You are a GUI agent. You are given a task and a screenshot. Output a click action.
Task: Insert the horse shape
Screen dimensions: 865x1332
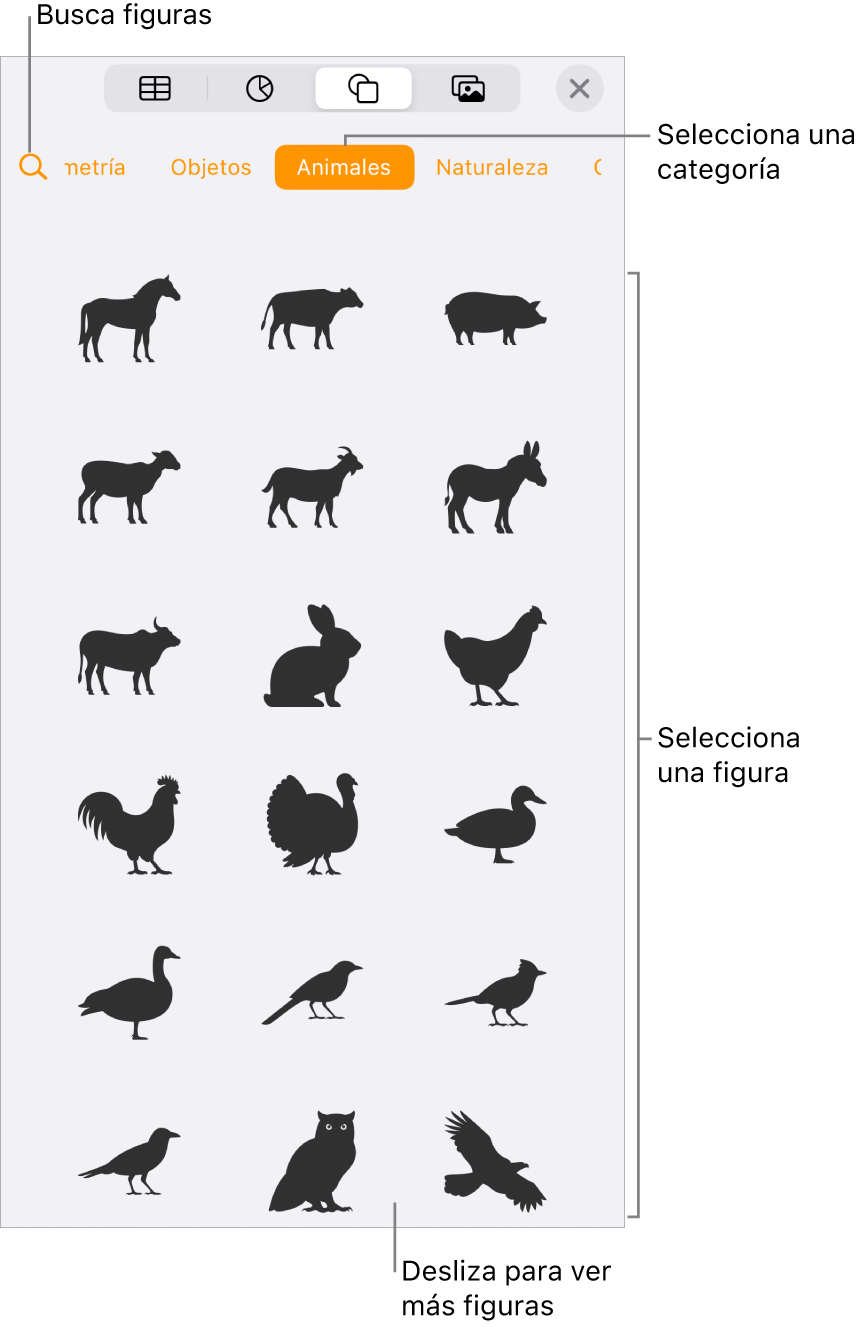tap(129, 319)
